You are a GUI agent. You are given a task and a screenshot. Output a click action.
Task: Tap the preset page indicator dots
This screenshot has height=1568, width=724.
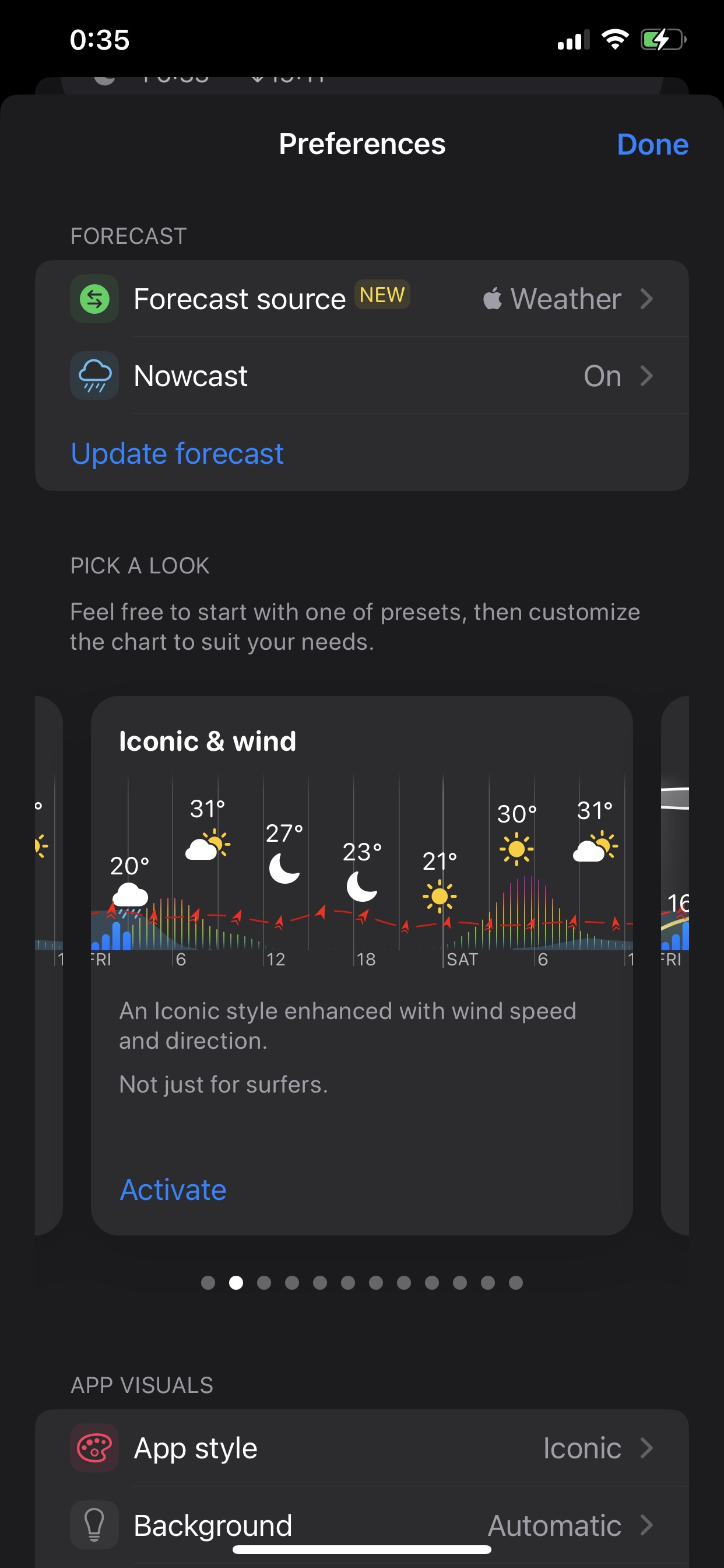(361, 1283)
